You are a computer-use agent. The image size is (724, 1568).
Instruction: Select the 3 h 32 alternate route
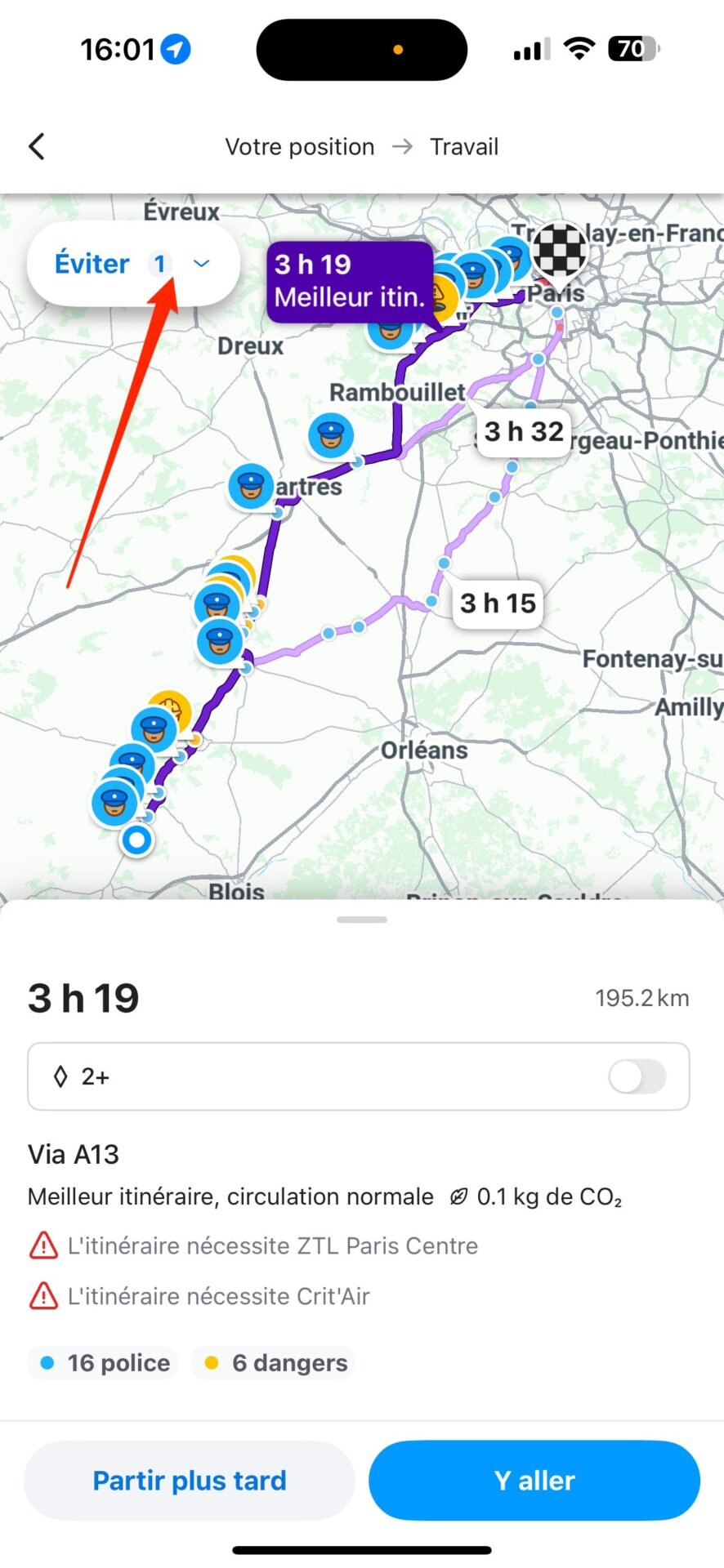click(x=524, y=431)
